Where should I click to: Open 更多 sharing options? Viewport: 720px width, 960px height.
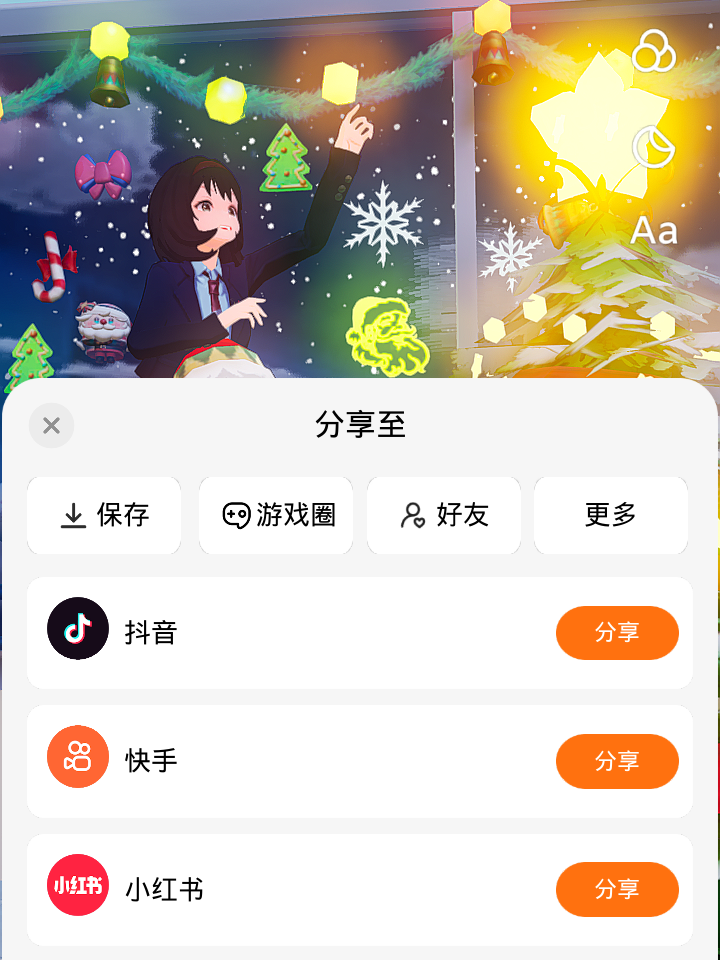tap(610, 515)
